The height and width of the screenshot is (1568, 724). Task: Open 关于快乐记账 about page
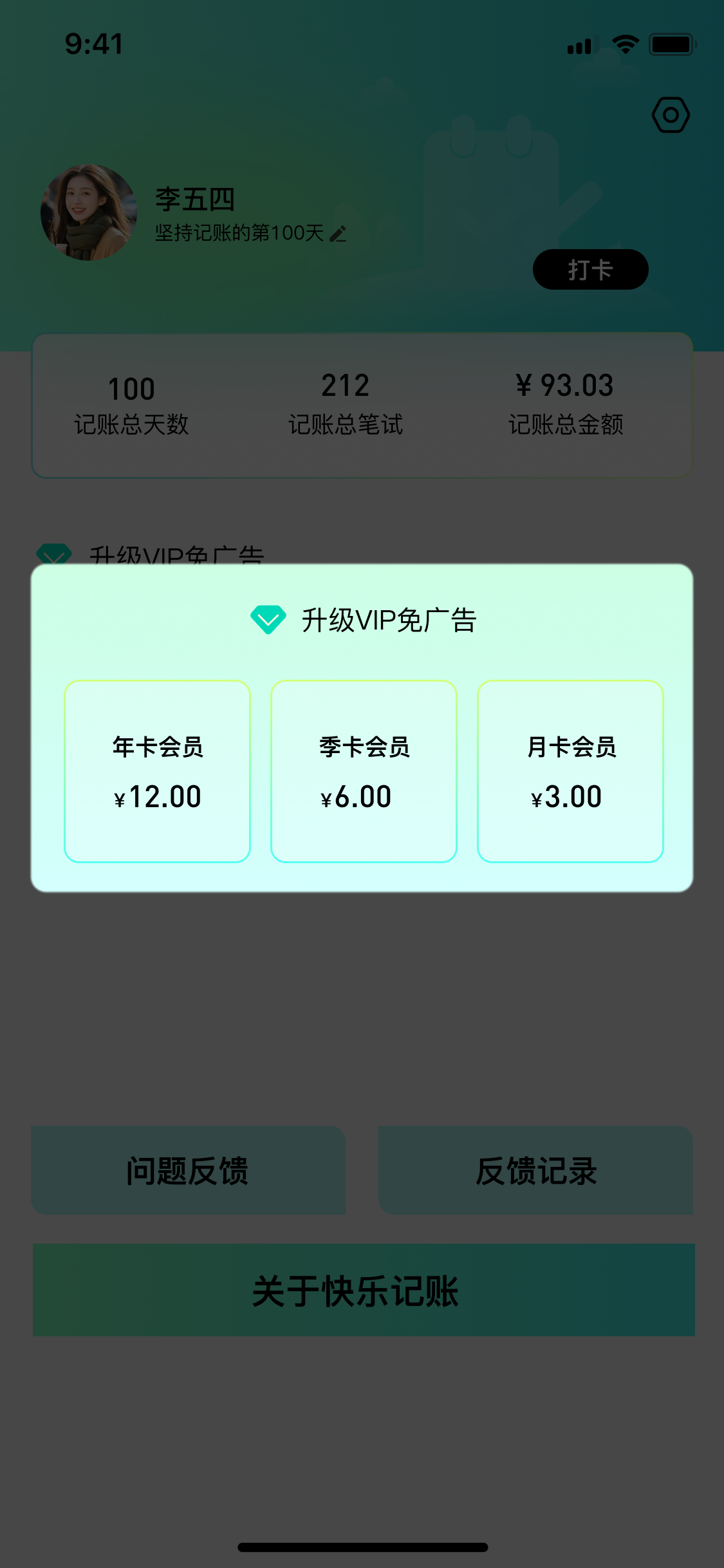pyautogui.click(x=364, y=1290)
